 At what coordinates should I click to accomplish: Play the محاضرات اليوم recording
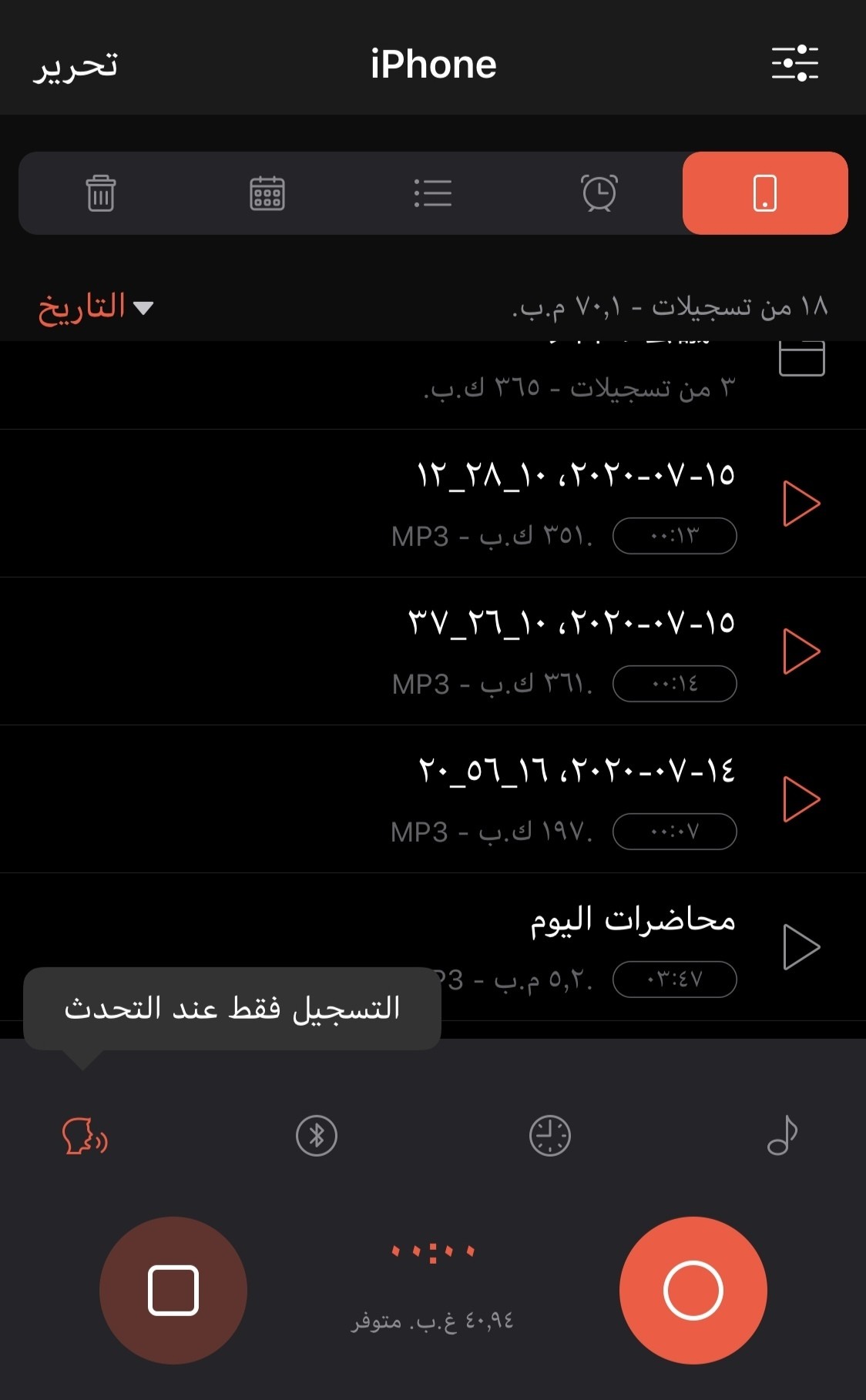pyautogui.click(x=801, y=947)
